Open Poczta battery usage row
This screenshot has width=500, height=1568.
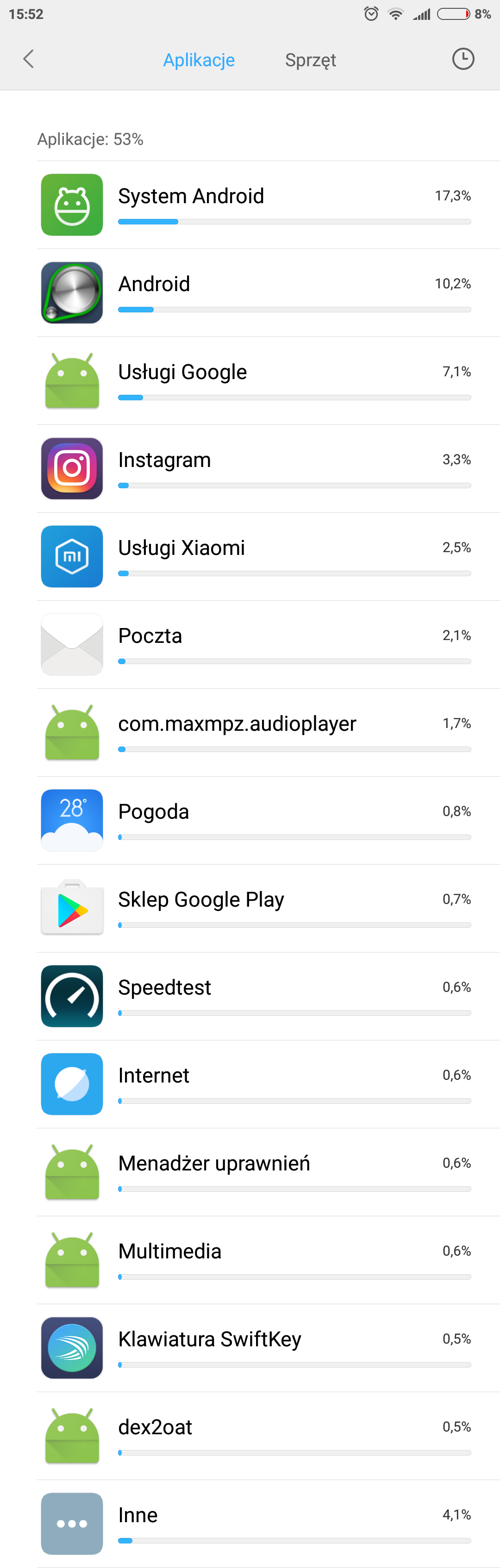tap(268, 644)
